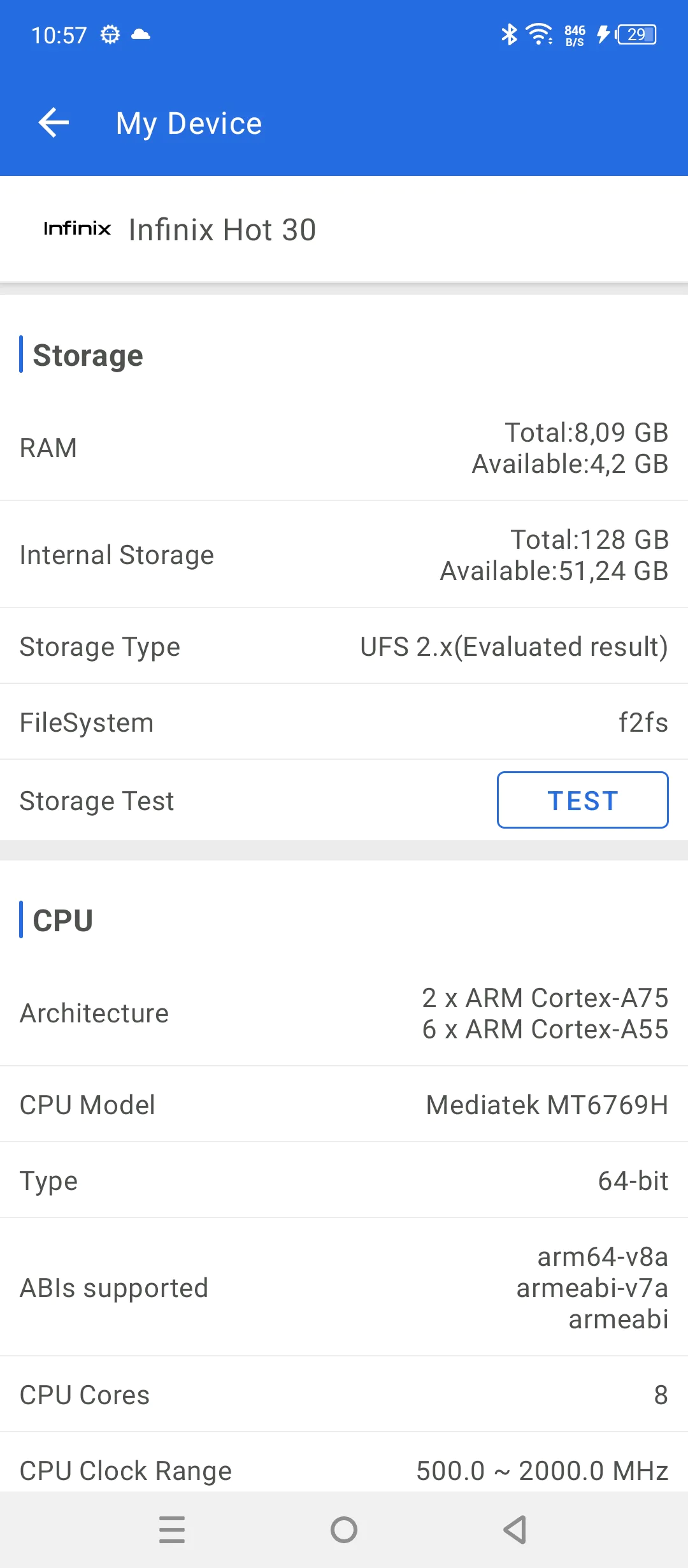Start the Storage Test
The image size is (688, 1568).
[582, 800]
